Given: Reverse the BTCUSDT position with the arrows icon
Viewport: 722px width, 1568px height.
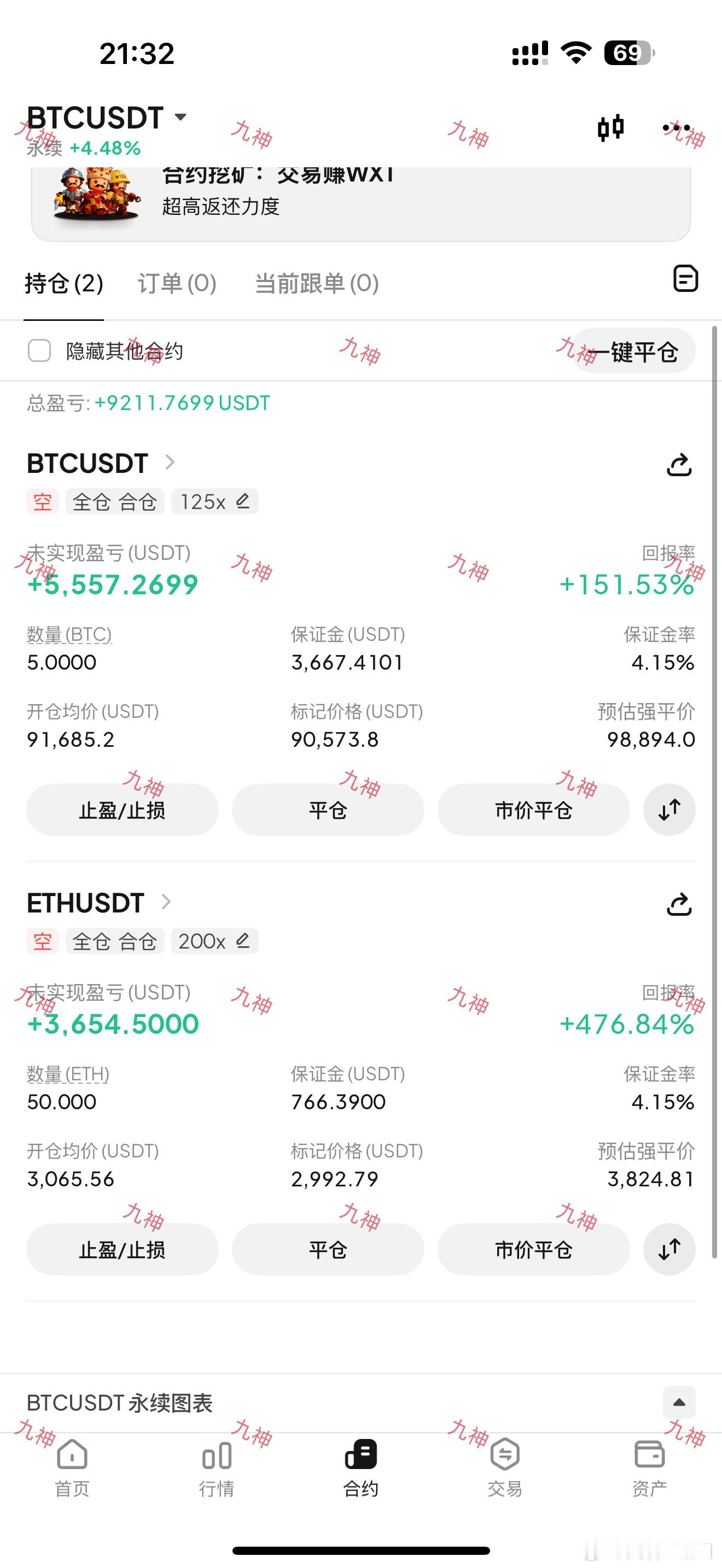Looking at the screenshot, I should pos(669,810).
